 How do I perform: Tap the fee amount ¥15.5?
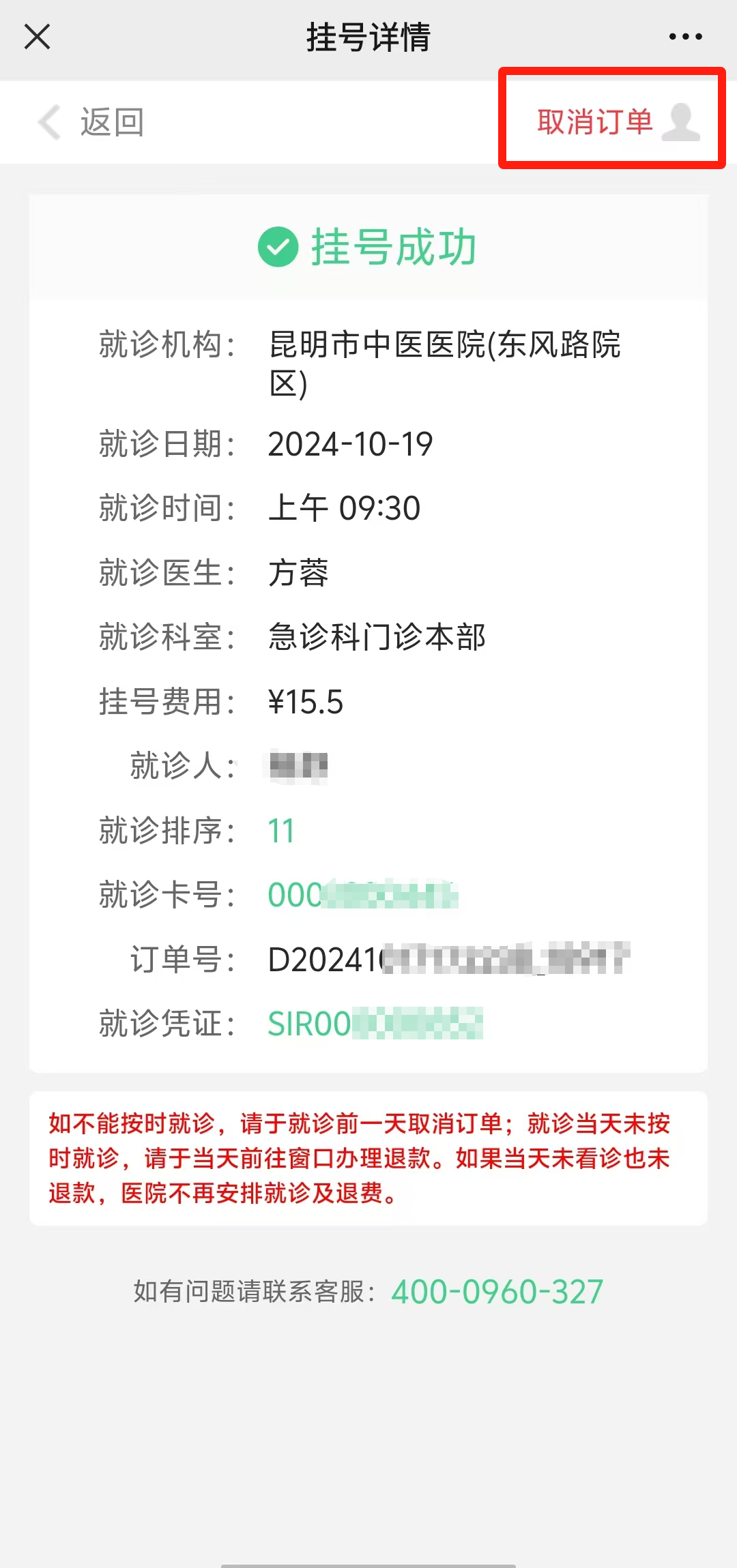click(x=307, y=701)
